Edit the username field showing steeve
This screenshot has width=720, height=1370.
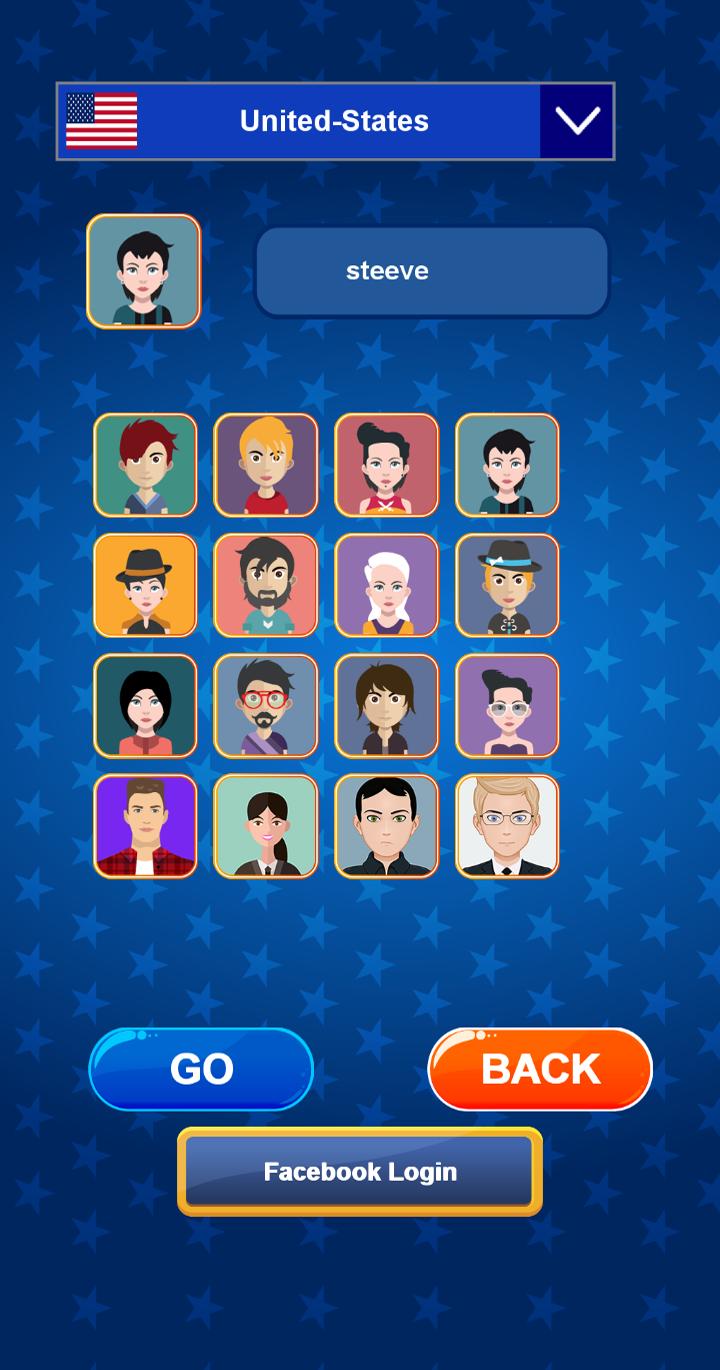(x=432, y=271)
